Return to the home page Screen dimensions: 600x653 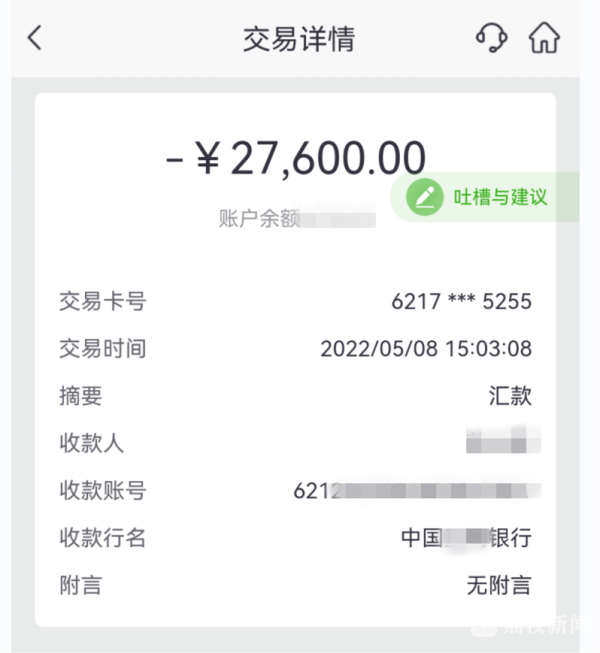coord(544,39)
